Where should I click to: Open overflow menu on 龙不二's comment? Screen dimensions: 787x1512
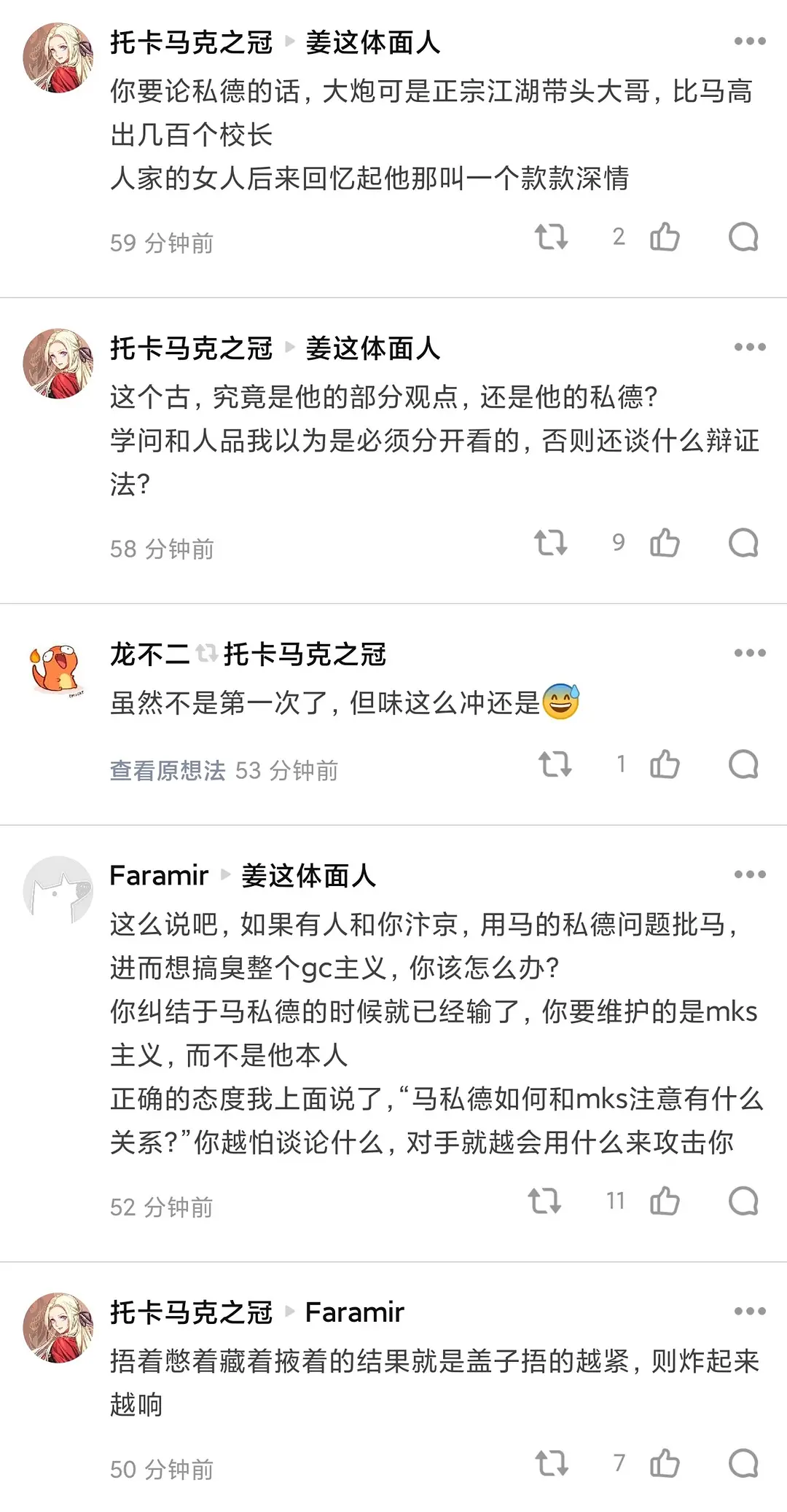coord(750,653)
